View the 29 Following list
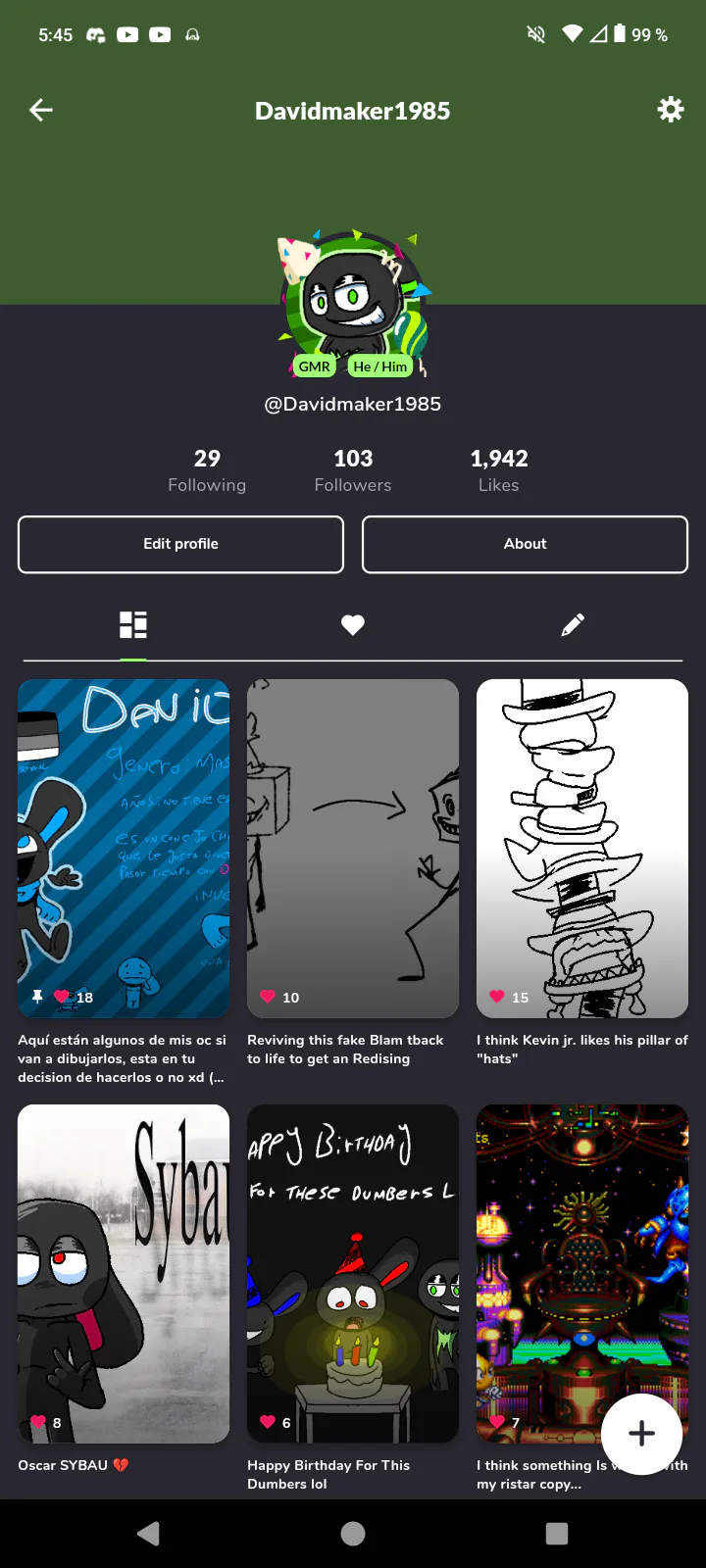The width and height of the screenshot is (706, 1568). click(207, 470)
